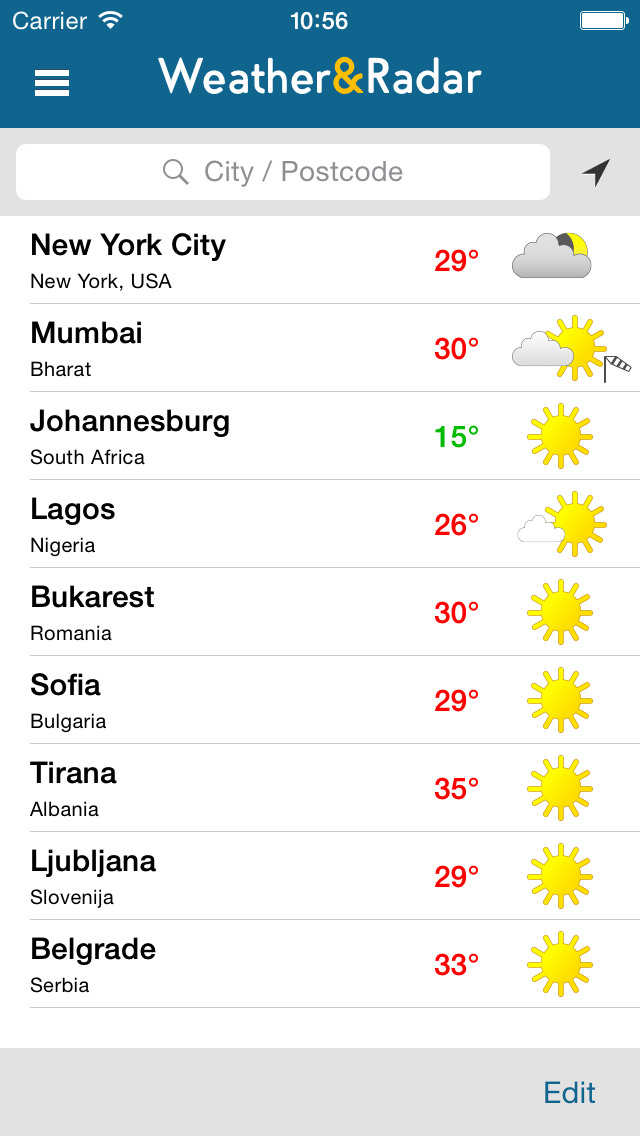Open Ljubljana weather

(320, 876)
